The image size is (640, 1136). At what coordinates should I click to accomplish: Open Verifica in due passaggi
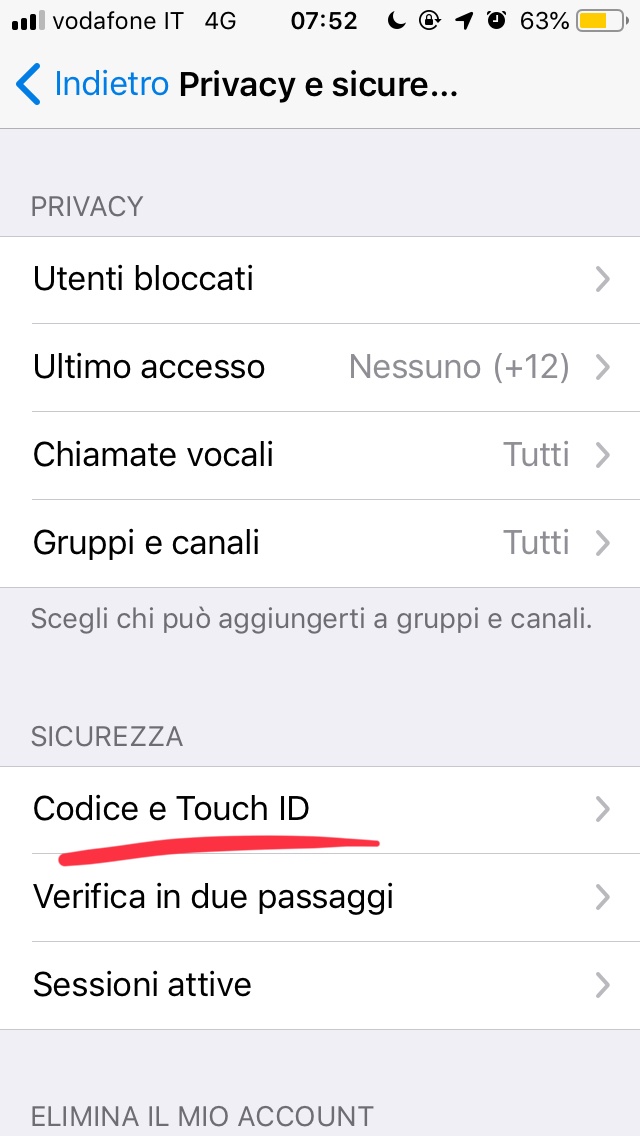point(320,898)
